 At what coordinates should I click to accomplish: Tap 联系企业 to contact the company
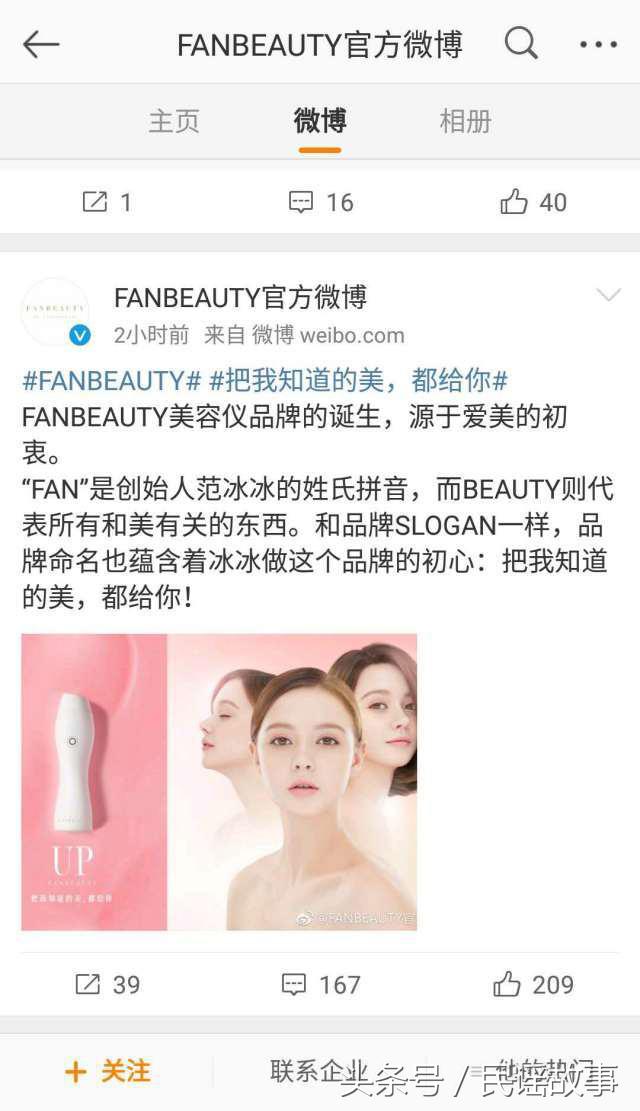tap(318, 1070)
